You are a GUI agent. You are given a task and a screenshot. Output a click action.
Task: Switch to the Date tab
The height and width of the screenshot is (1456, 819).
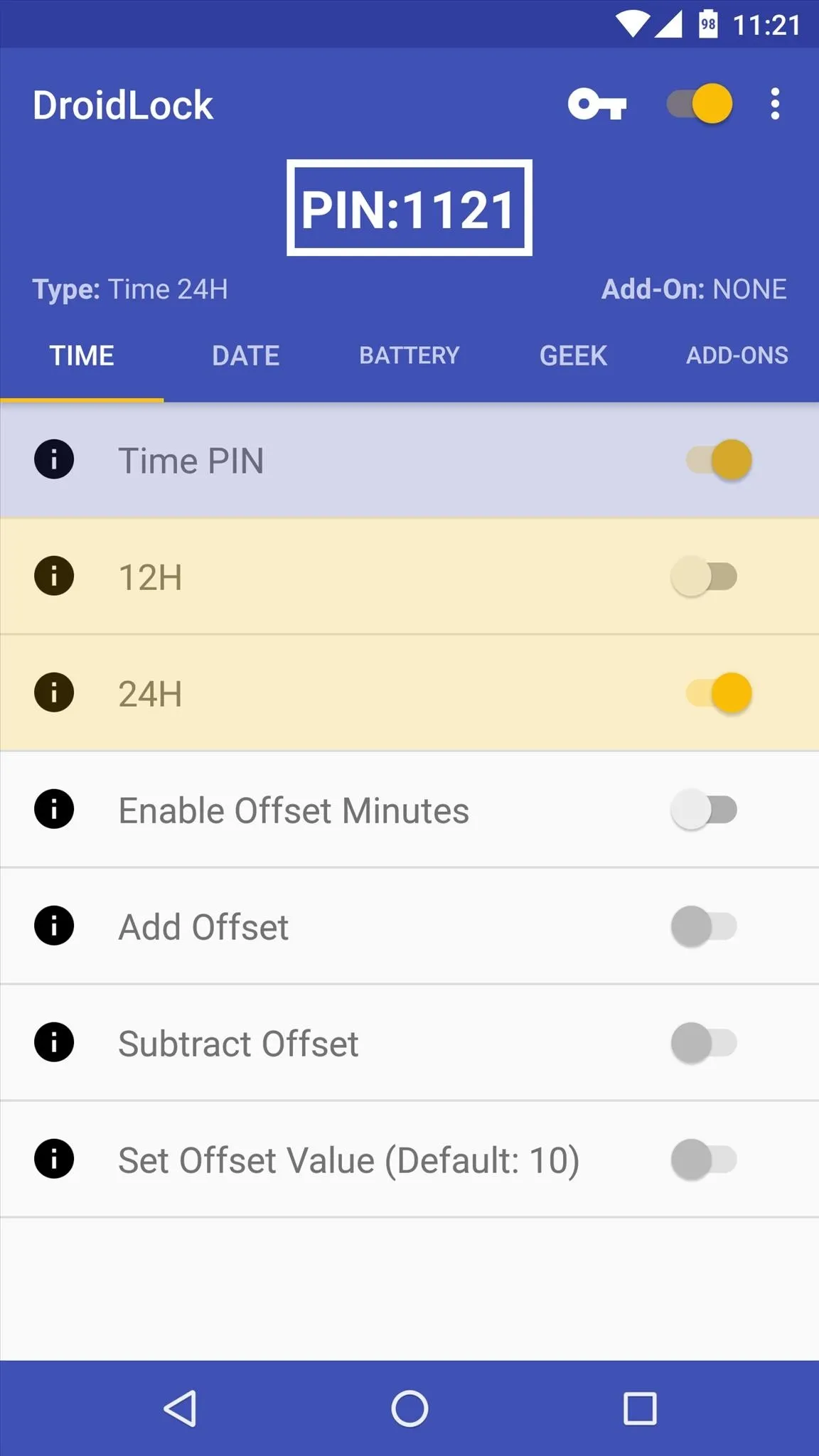pos(245,355)
